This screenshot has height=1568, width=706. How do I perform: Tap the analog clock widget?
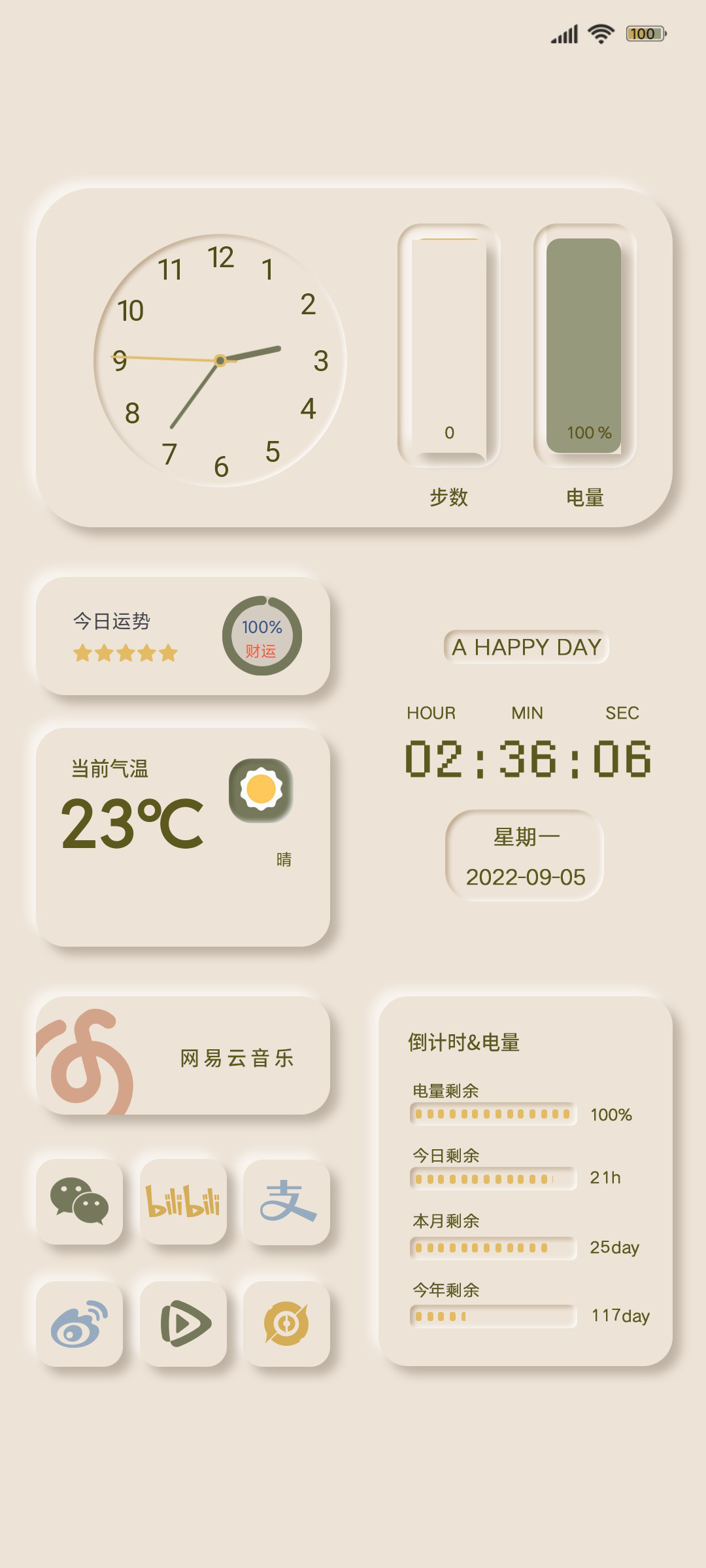(x=220, y=360)
